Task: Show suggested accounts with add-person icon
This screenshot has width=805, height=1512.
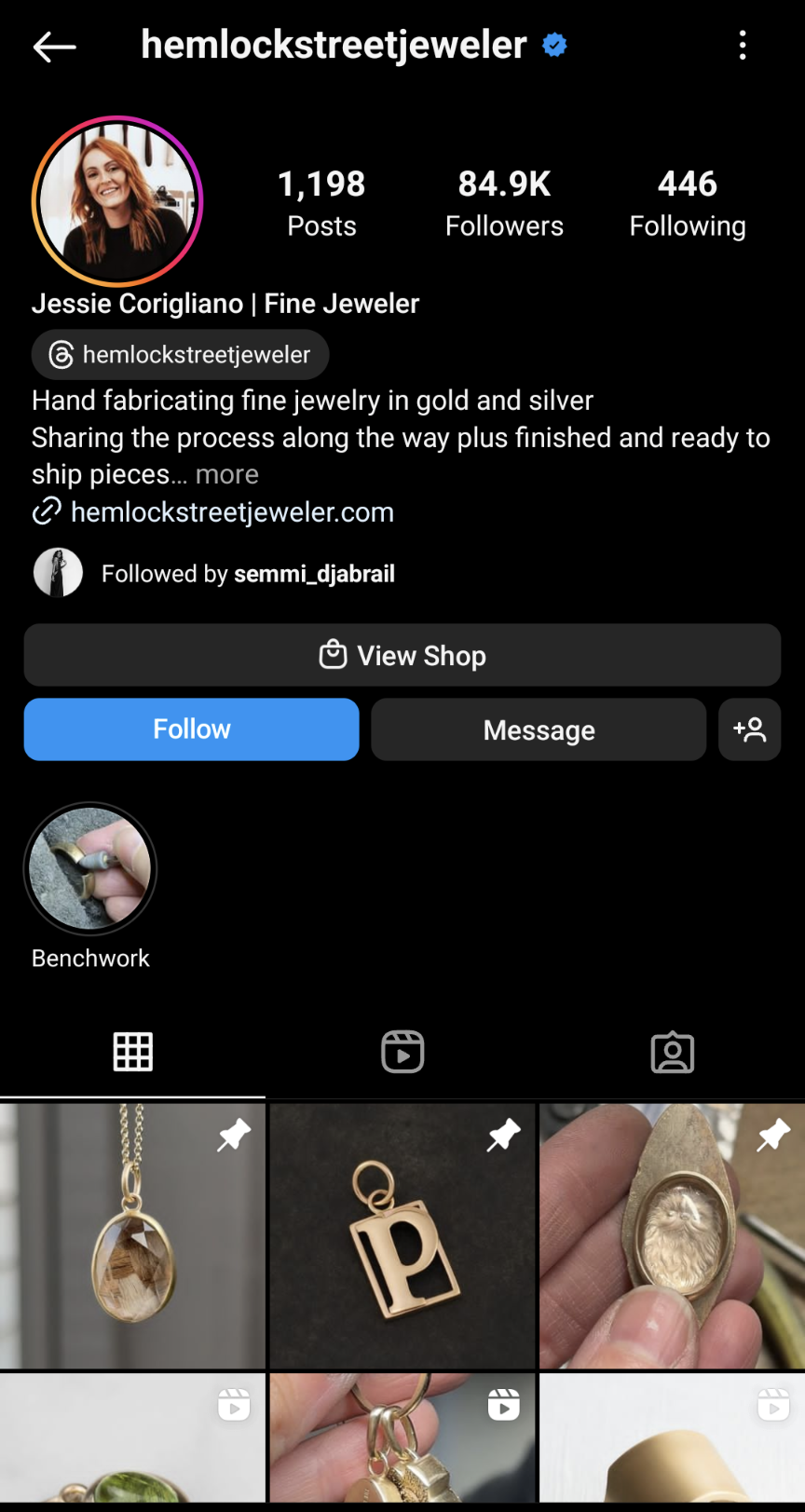Action: point(750,729)
